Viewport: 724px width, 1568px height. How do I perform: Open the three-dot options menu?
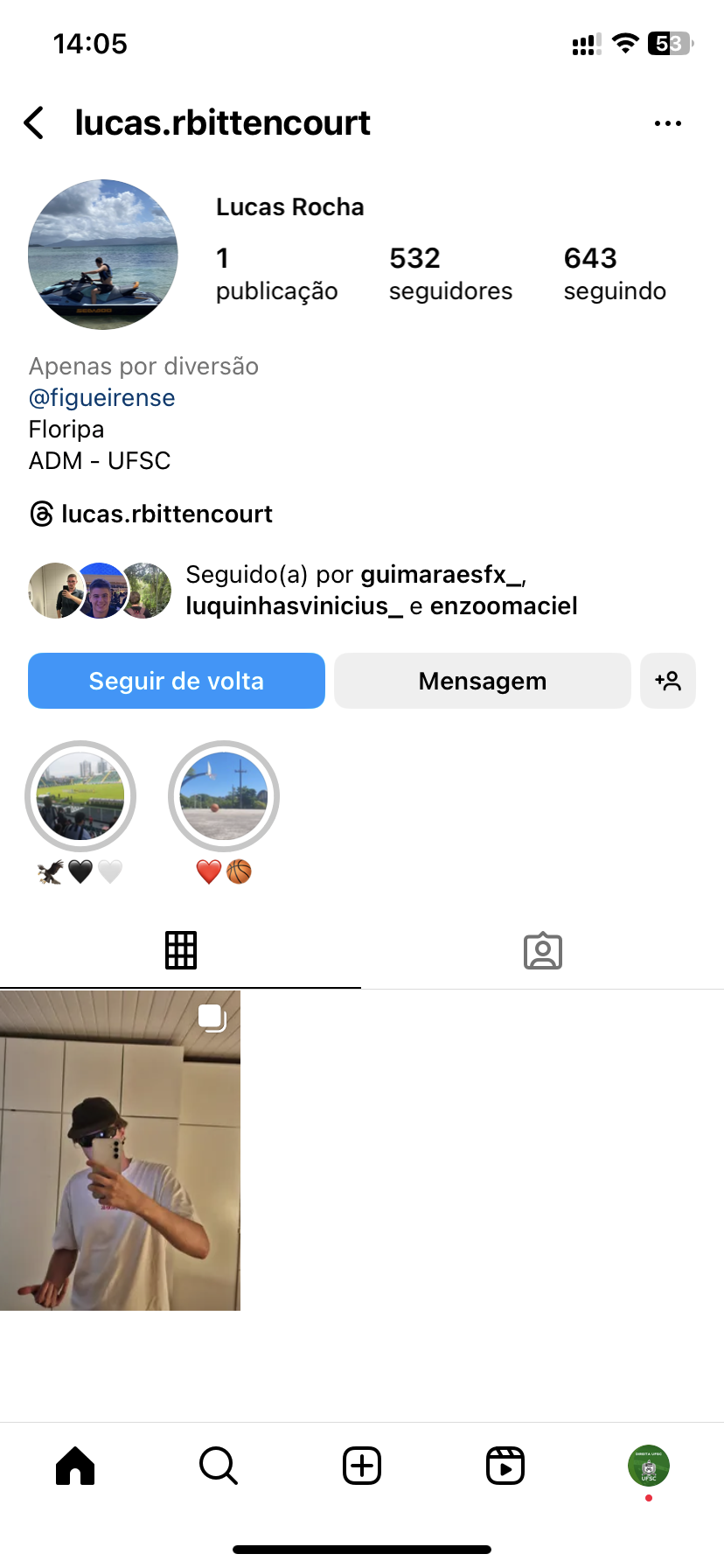coord(668,123)
